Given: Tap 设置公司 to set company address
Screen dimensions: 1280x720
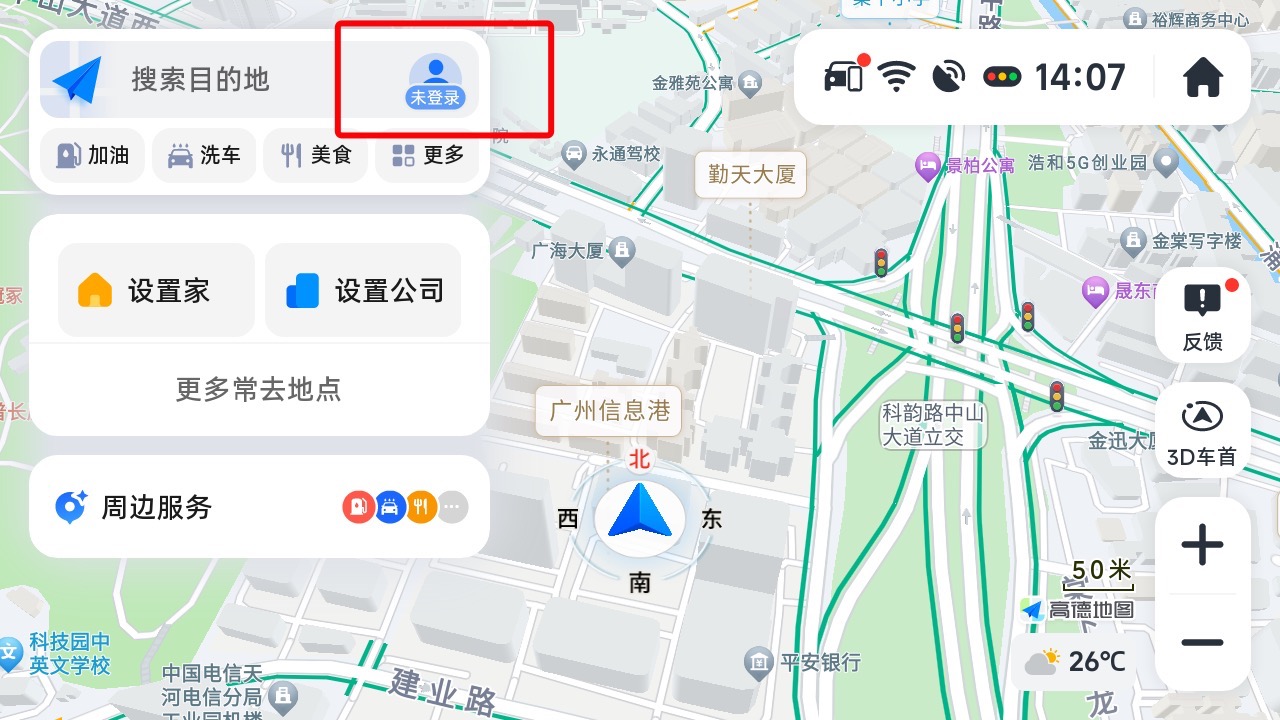Looking at the screenshot, I should pos(363,291).
